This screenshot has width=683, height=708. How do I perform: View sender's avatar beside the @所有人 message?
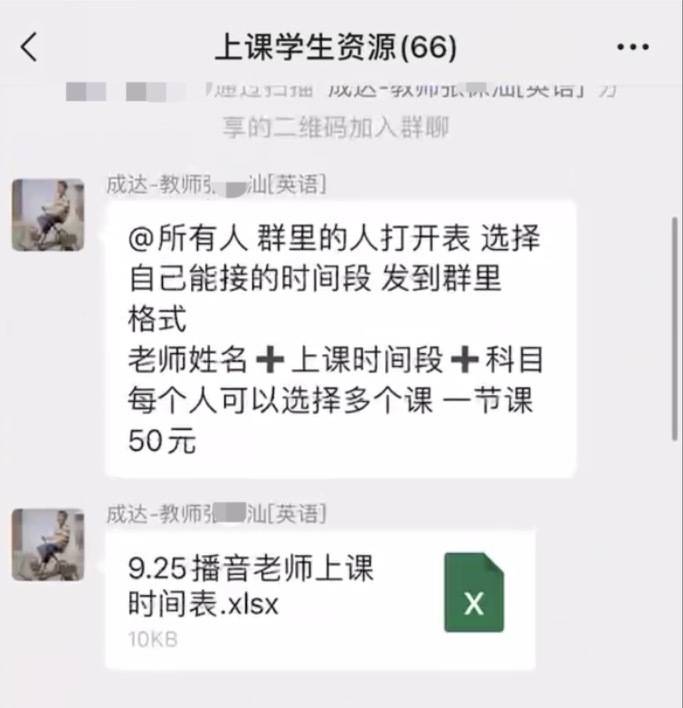pyautogui.click(x=48, y=215)
